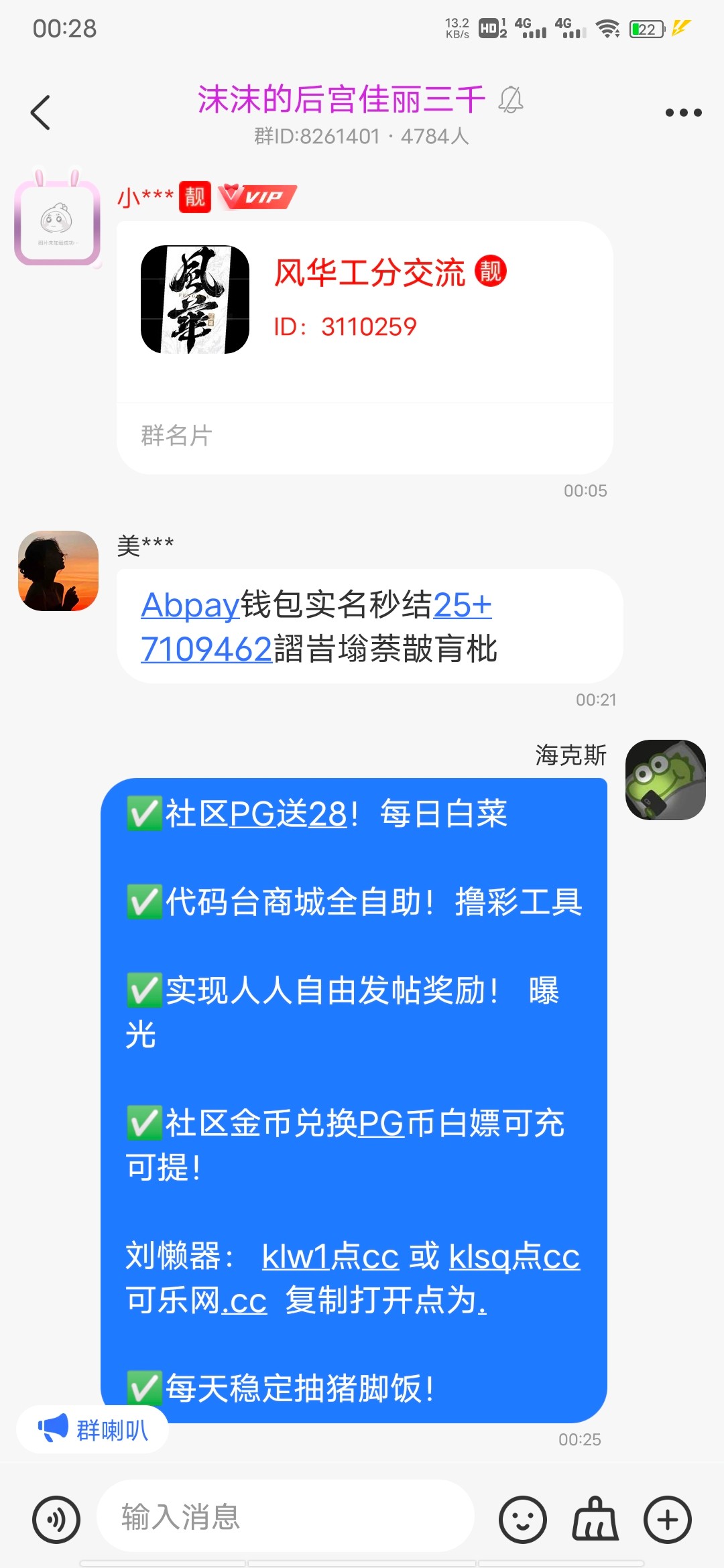The height and width of the screenshot is (1568, 724).
Task: Tap the 7109462 number link
Action: 206,649
